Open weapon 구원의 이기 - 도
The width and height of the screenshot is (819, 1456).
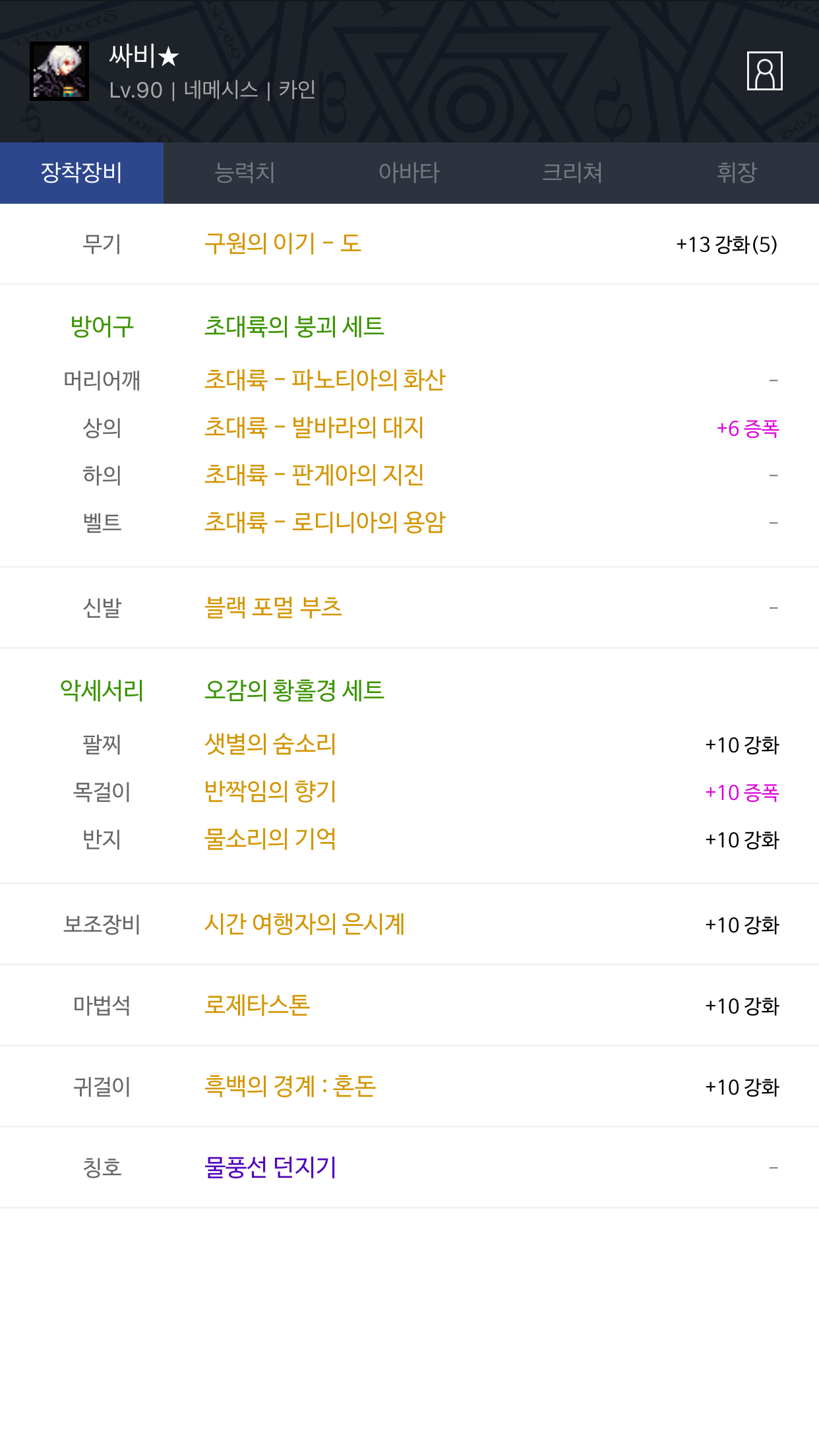click(283, 243)
